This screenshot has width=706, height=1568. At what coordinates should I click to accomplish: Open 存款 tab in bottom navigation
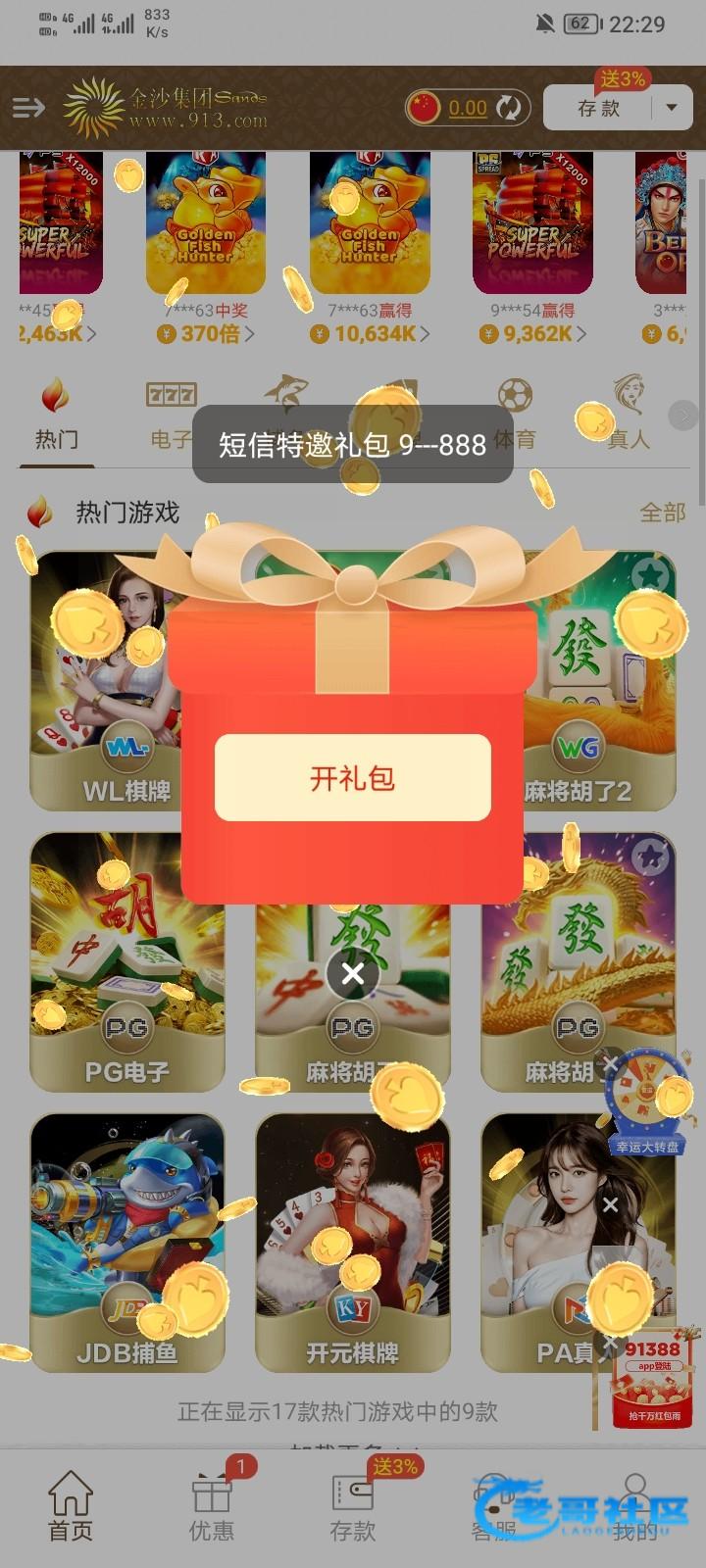pos(353,1507)
